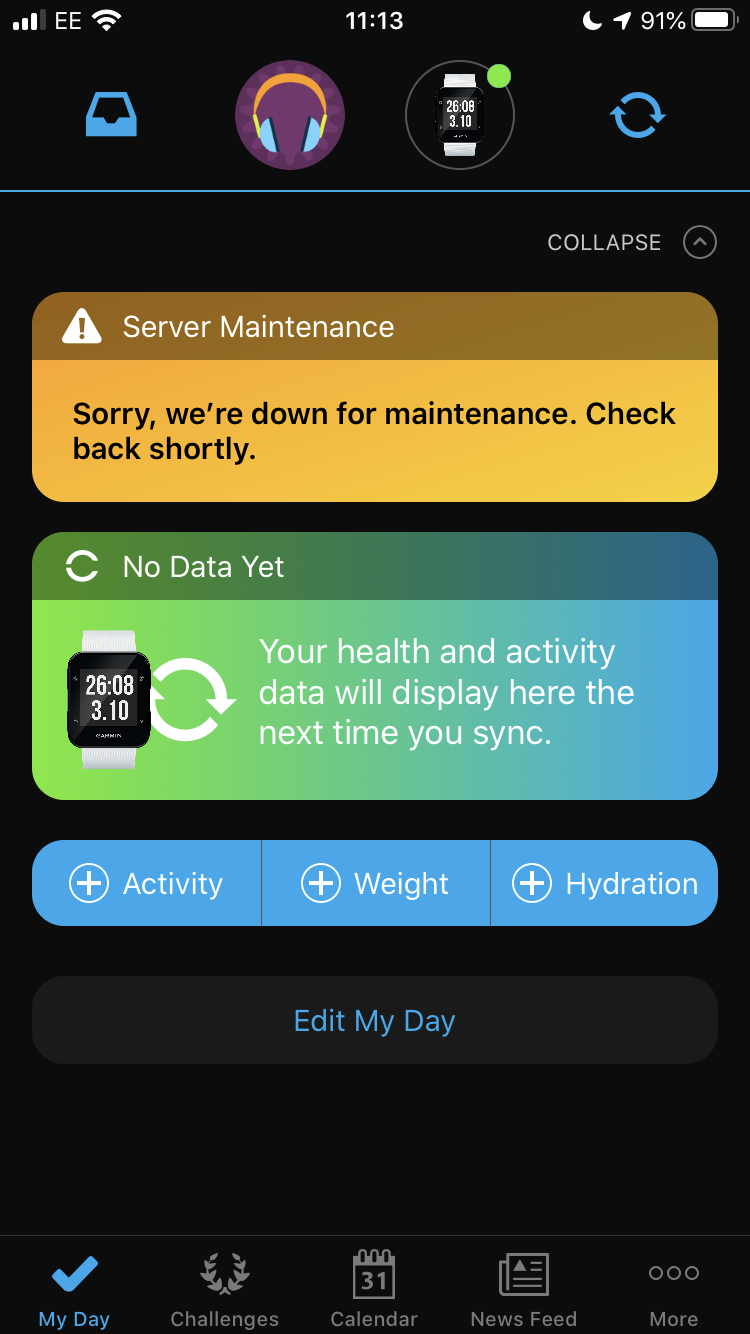Tap Edit My Day

click(375, 1020)
